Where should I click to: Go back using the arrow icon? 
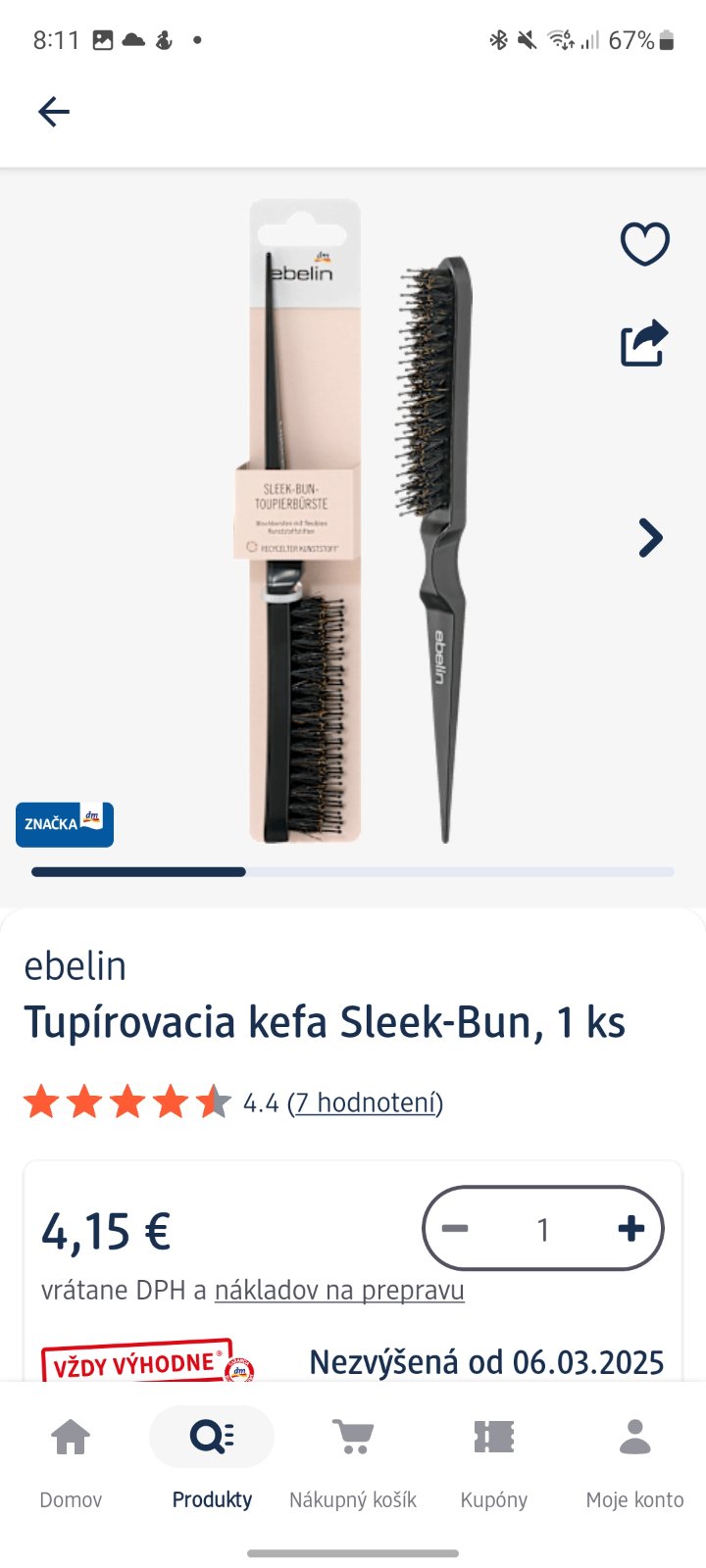[54, 112]
